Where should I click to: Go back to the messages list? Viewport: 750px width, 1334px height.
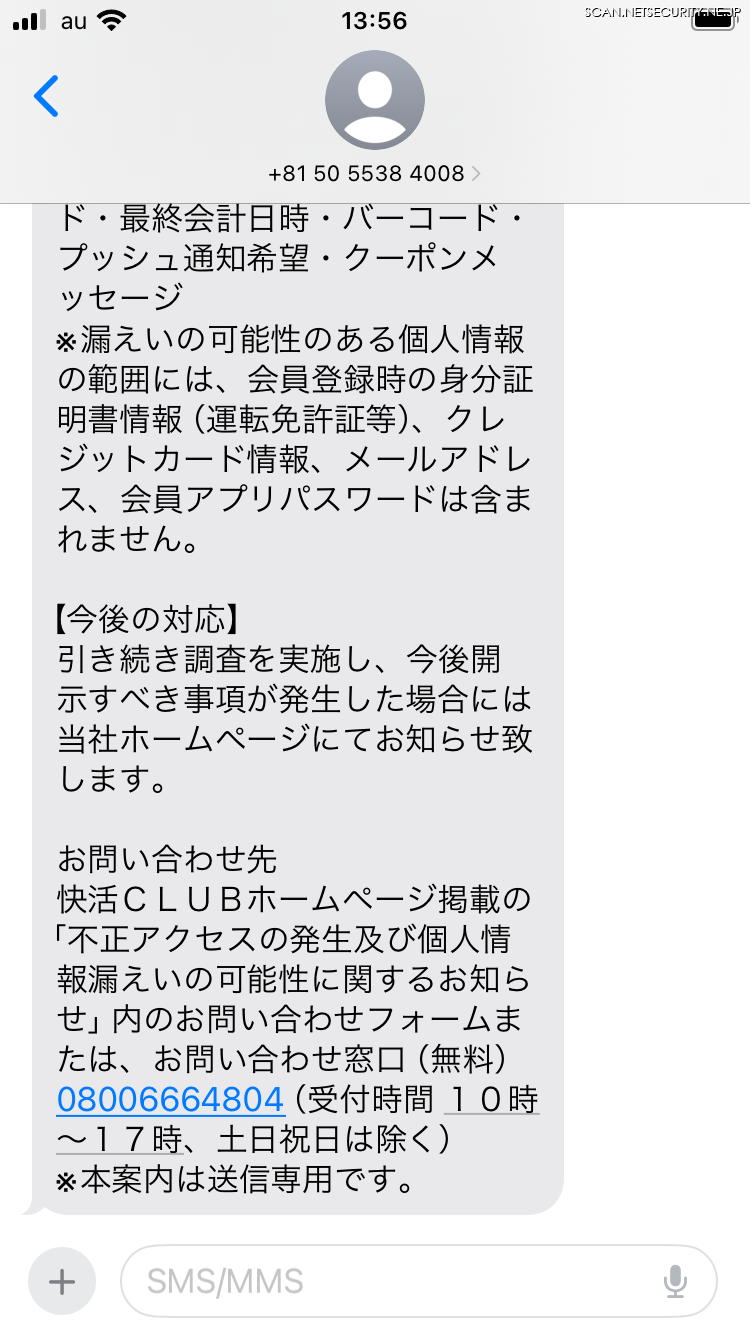pos(46,97)
